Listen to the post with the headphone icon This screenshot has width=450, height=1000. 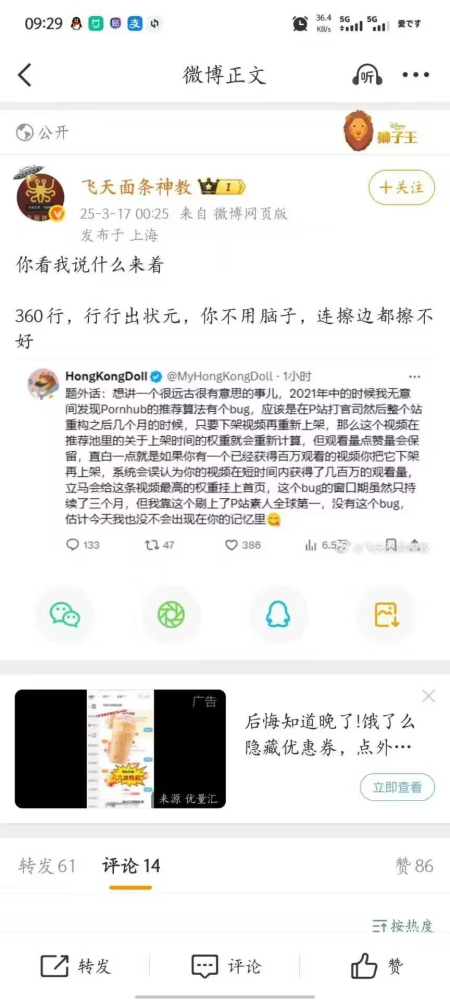click(x=367, y=75)
